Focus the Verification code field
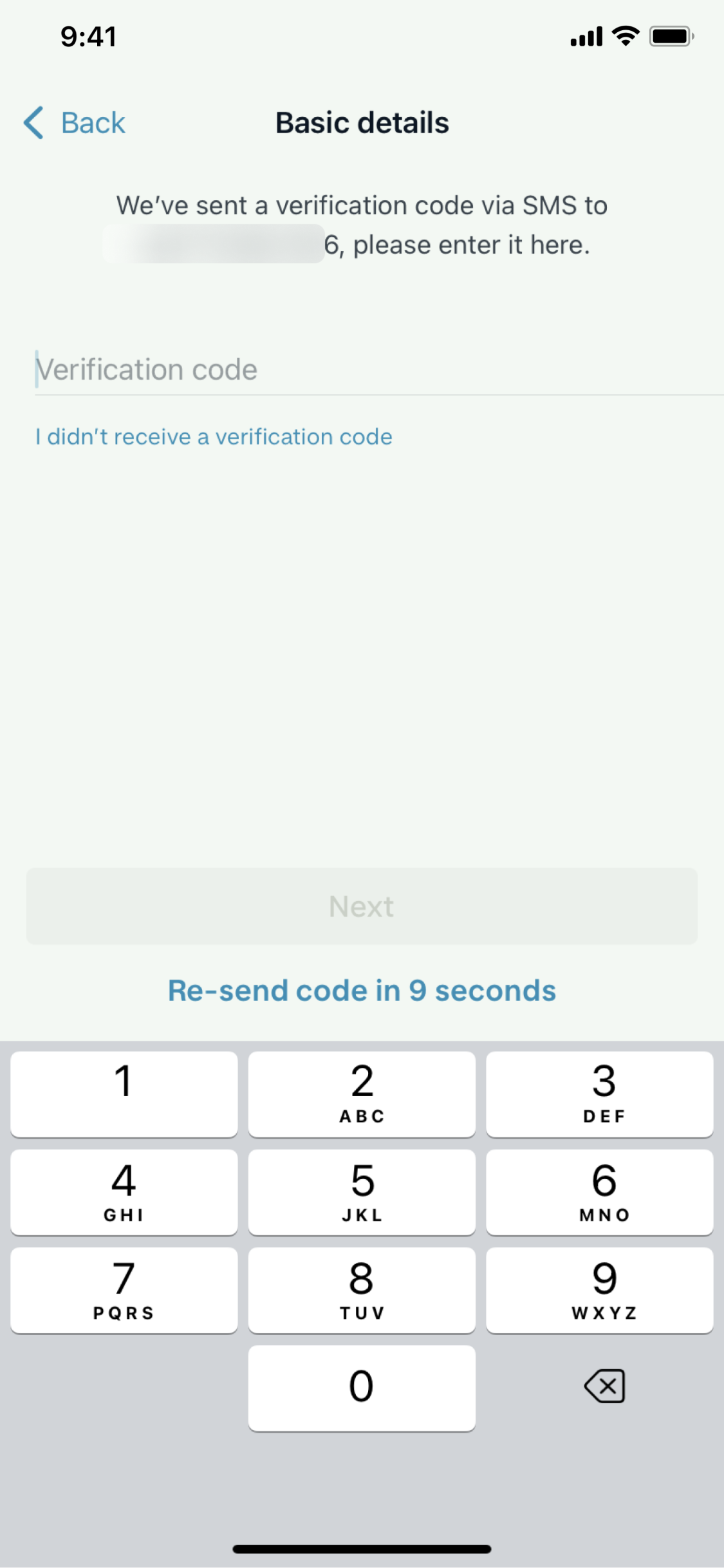 379,370
